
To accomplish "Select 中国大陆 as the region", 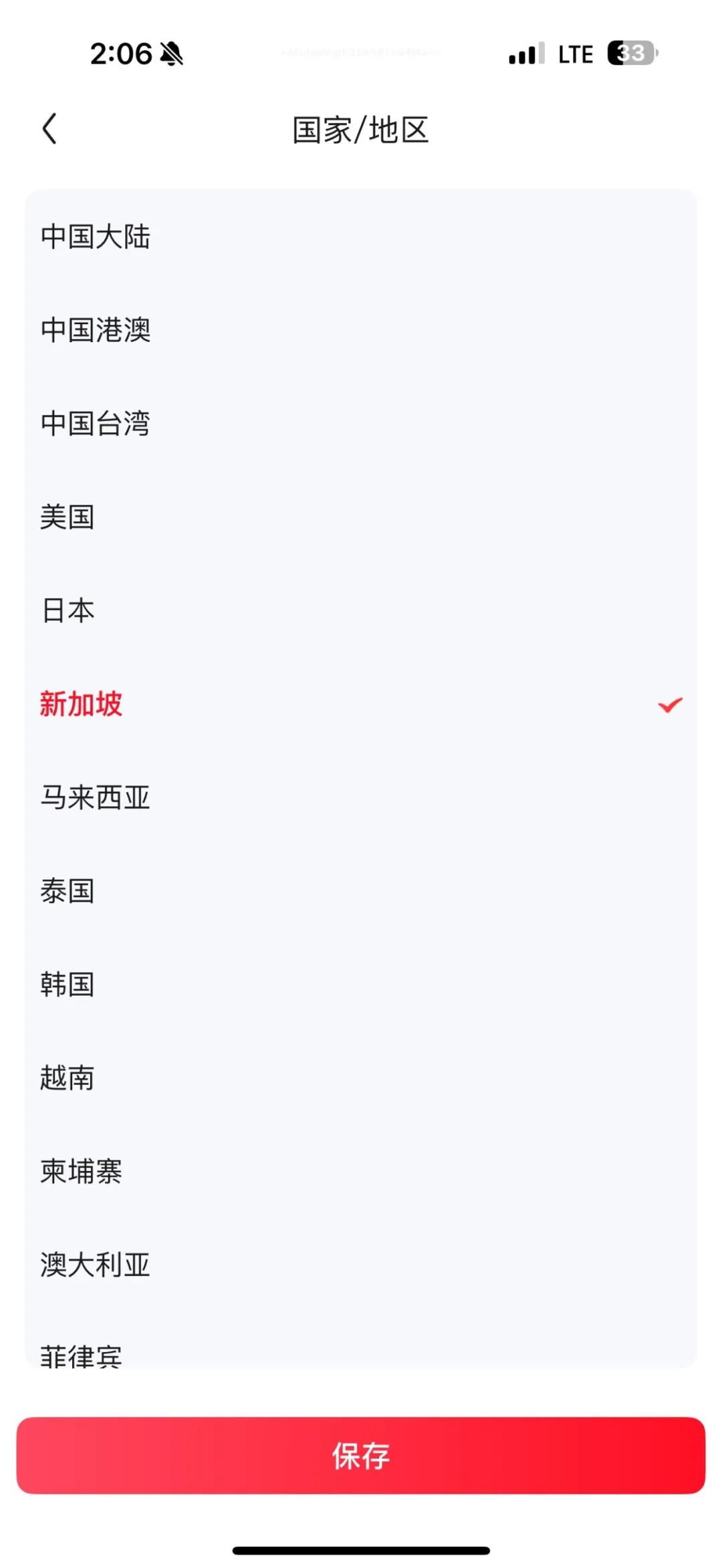I will pos(96,237).
